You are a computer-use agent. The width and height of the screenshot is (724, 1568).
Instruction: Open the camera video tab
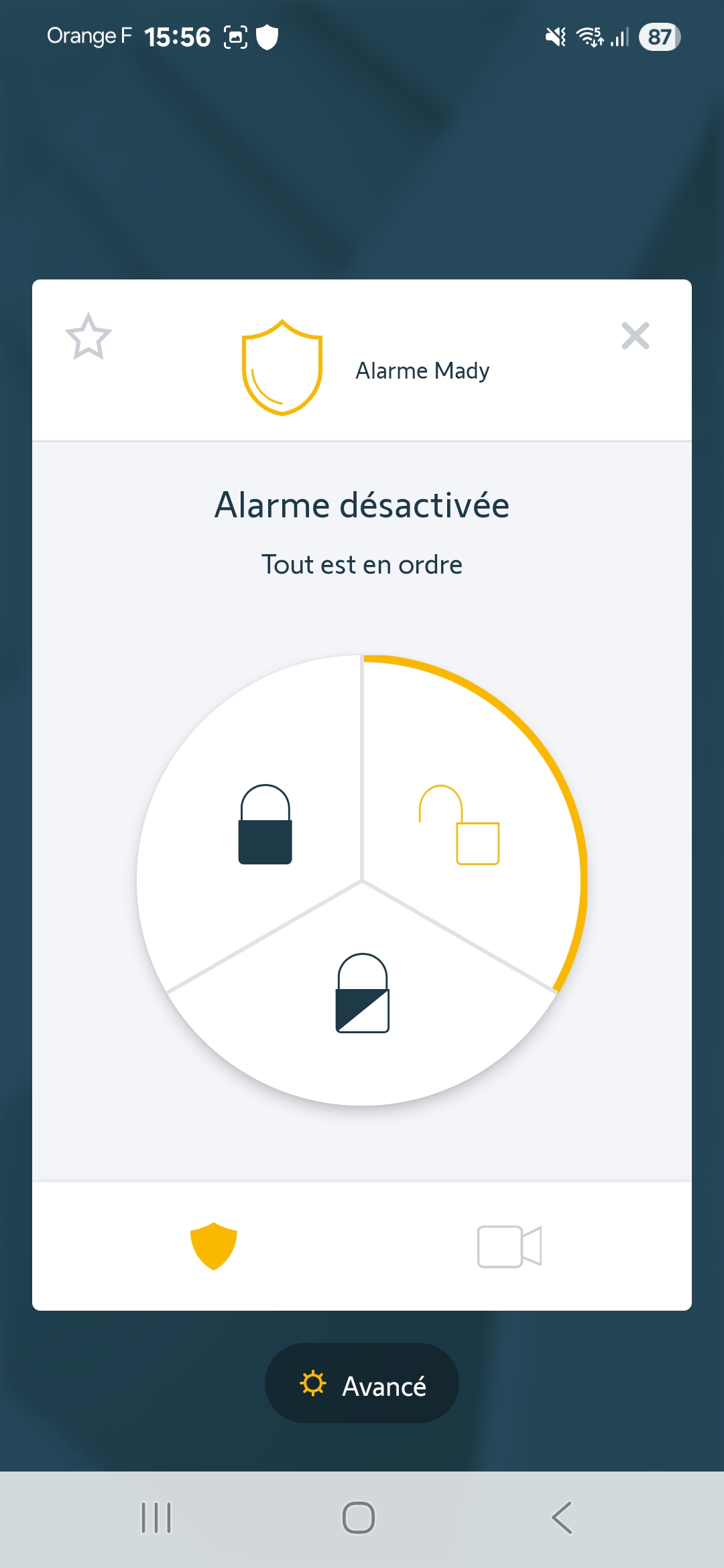tap(509, 1246)
